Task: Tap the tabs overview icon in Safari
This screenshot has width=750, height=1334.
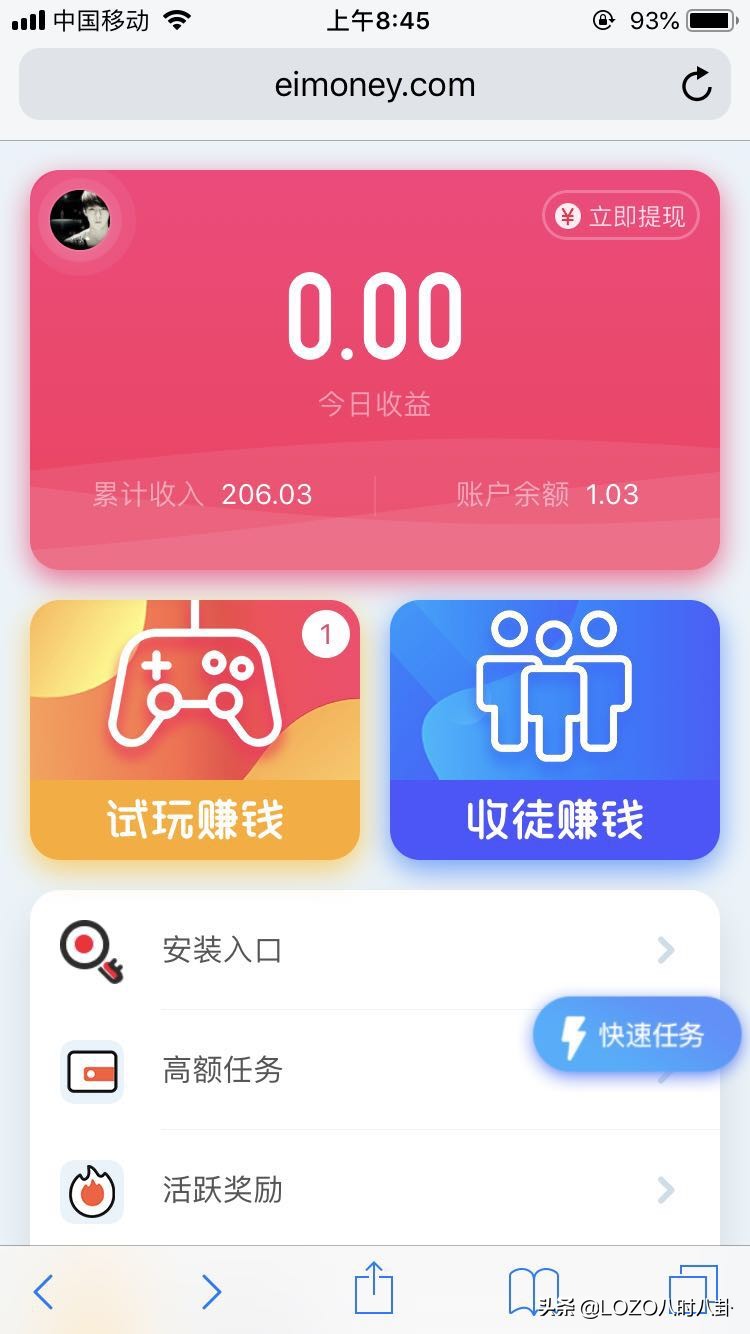Action: tap(692, 1292)
